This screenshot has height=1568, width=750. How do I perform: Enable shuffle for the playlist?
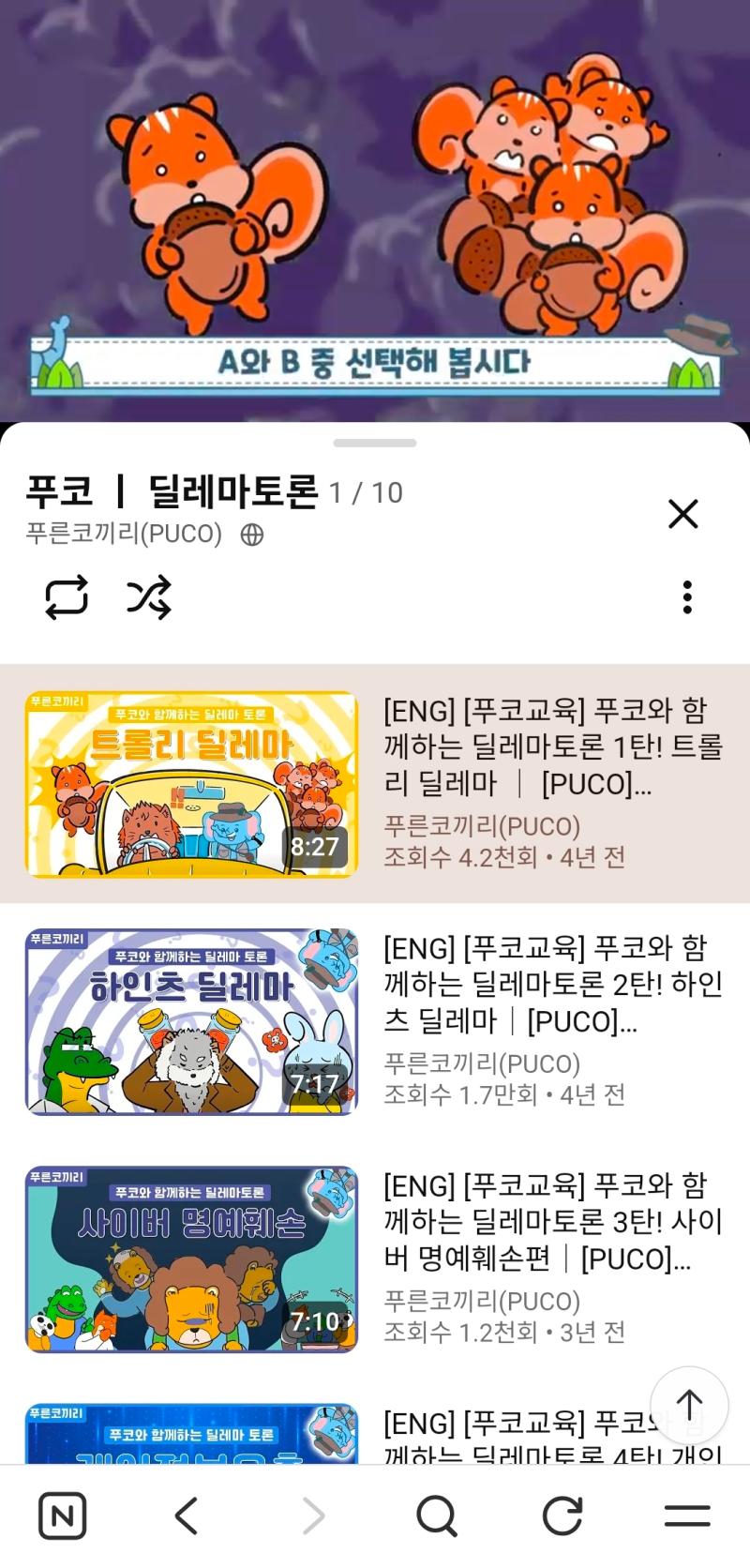point(149,596)
